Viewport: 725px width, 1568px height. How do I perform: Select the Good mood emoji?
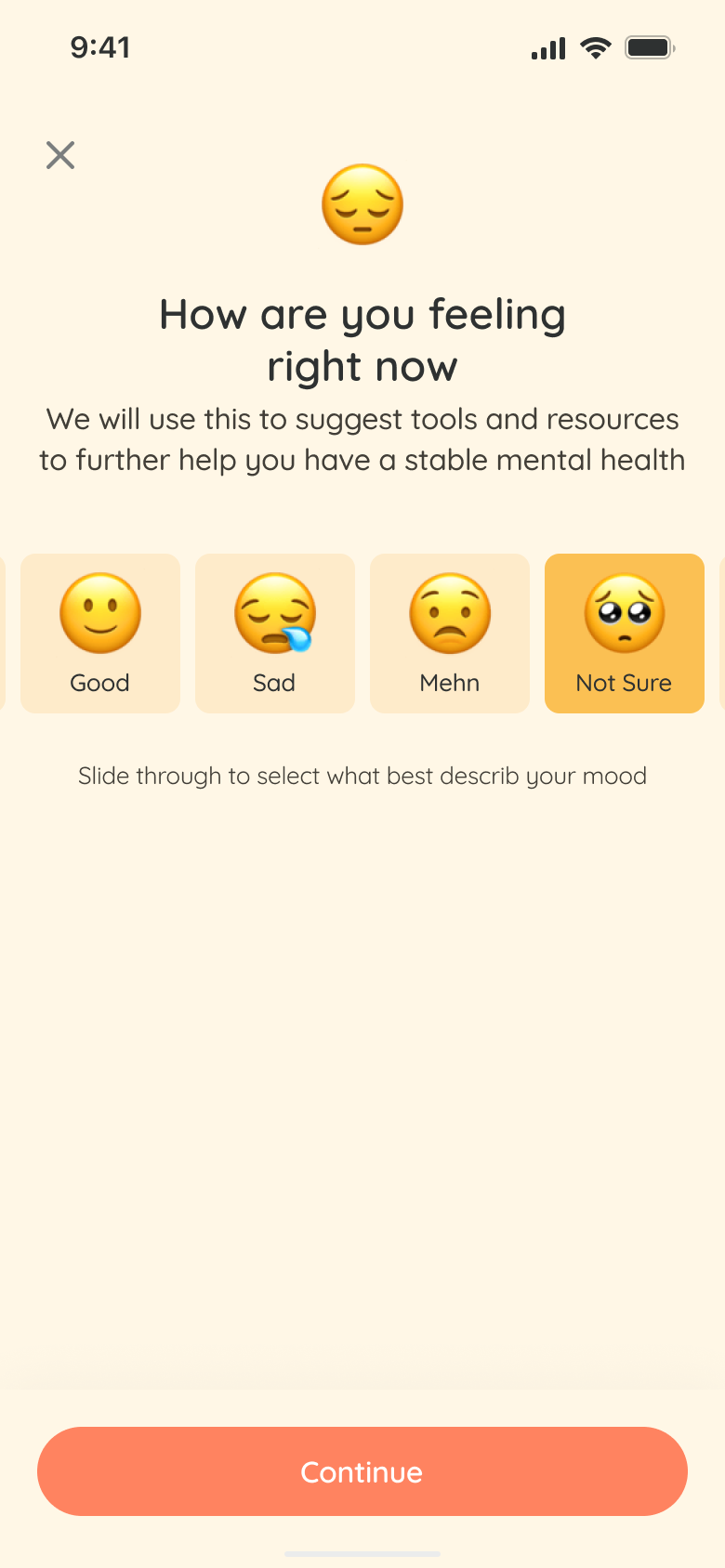[99, 613]
